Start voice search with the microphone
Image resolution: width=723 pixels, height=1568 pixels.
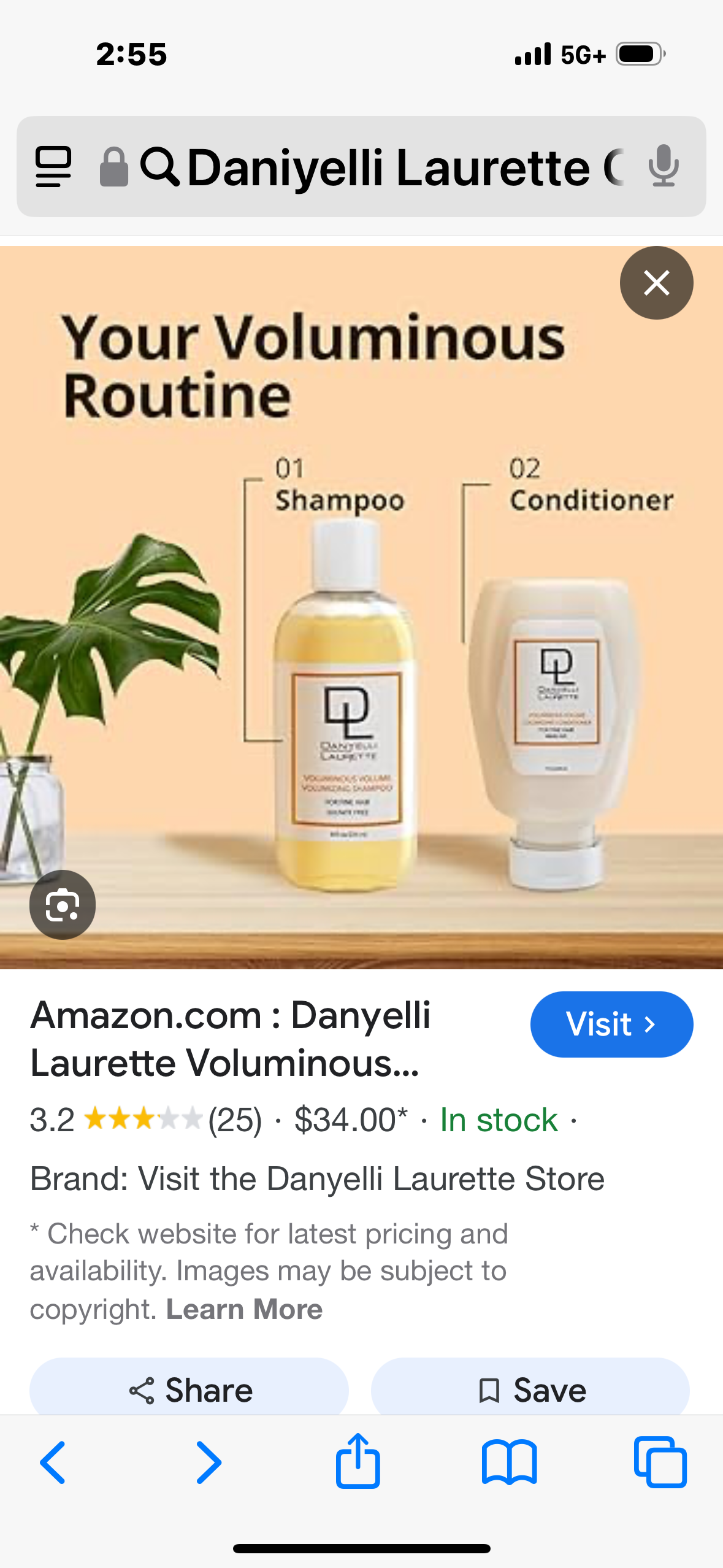tap(664, 167)
